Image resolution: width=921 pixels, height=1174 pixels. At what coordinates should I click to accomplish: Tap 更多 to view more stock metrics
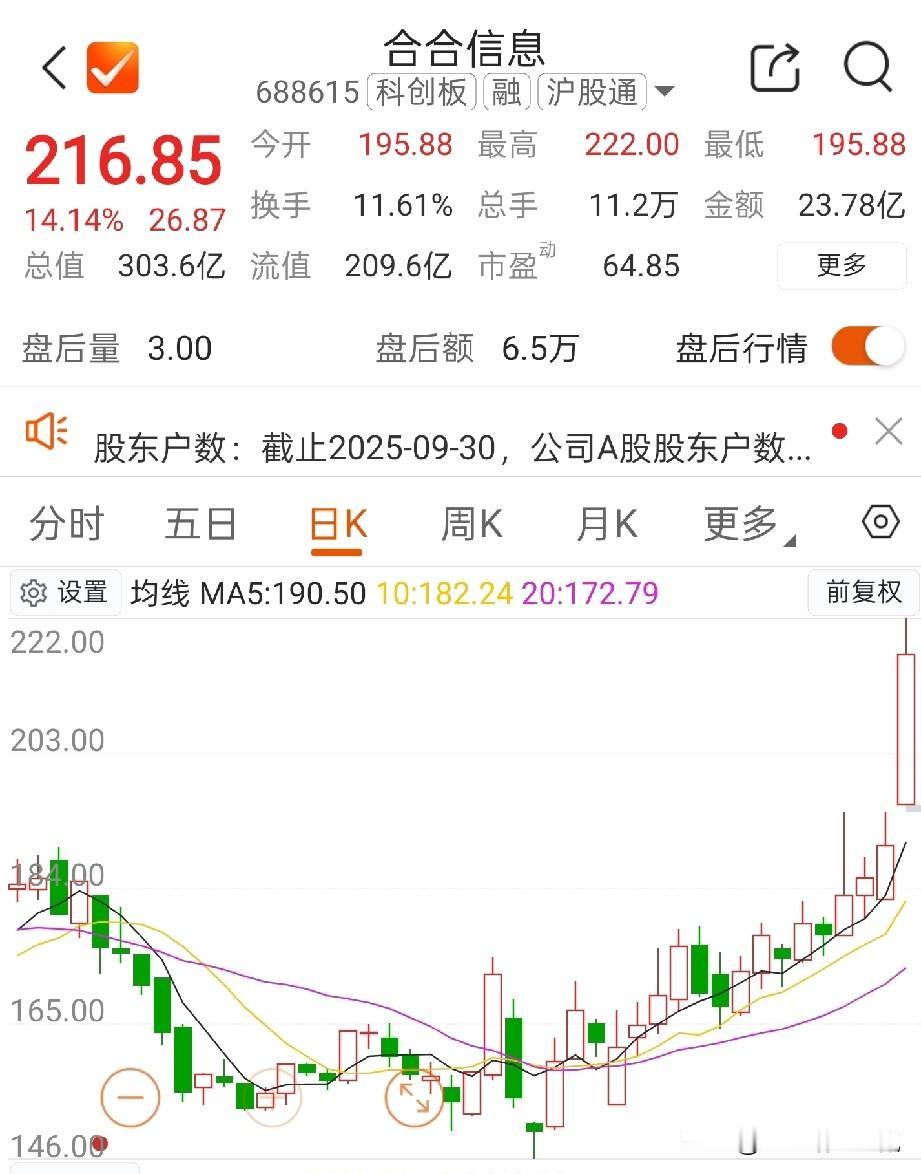pyautogui.click(x=841, y=266)
